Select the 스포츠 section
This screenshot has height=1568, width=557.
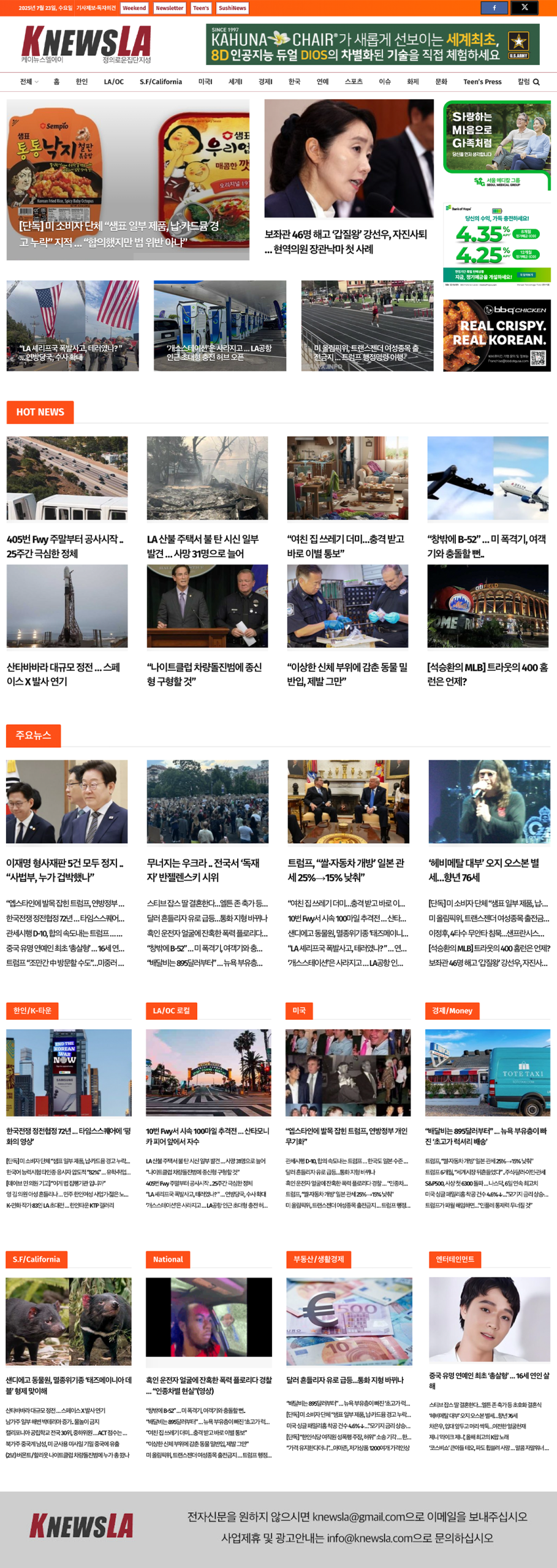(x=354, y=82)
